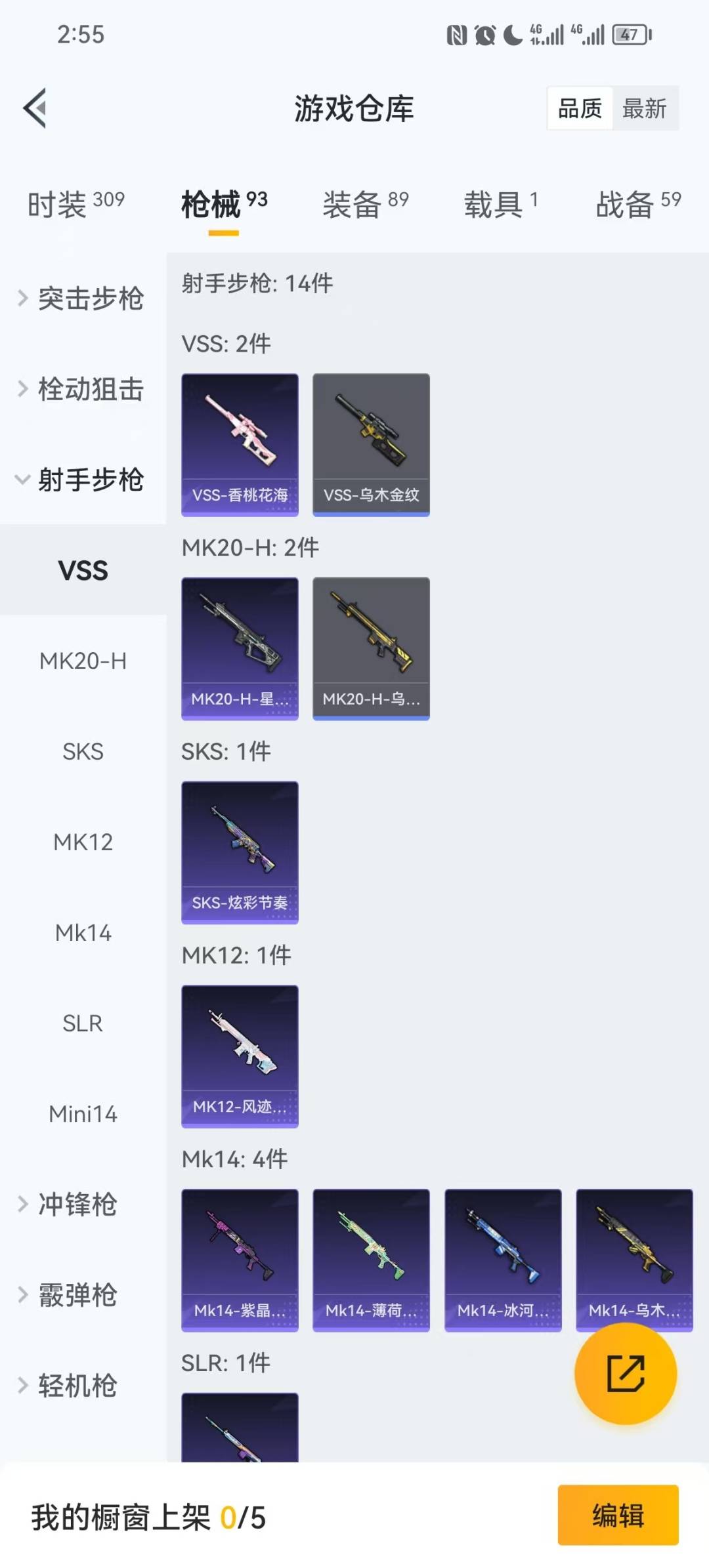Open the VSS-乌木金纹 skin
This screenshot has height=1568, width=709.
click(x=371, y=444)
